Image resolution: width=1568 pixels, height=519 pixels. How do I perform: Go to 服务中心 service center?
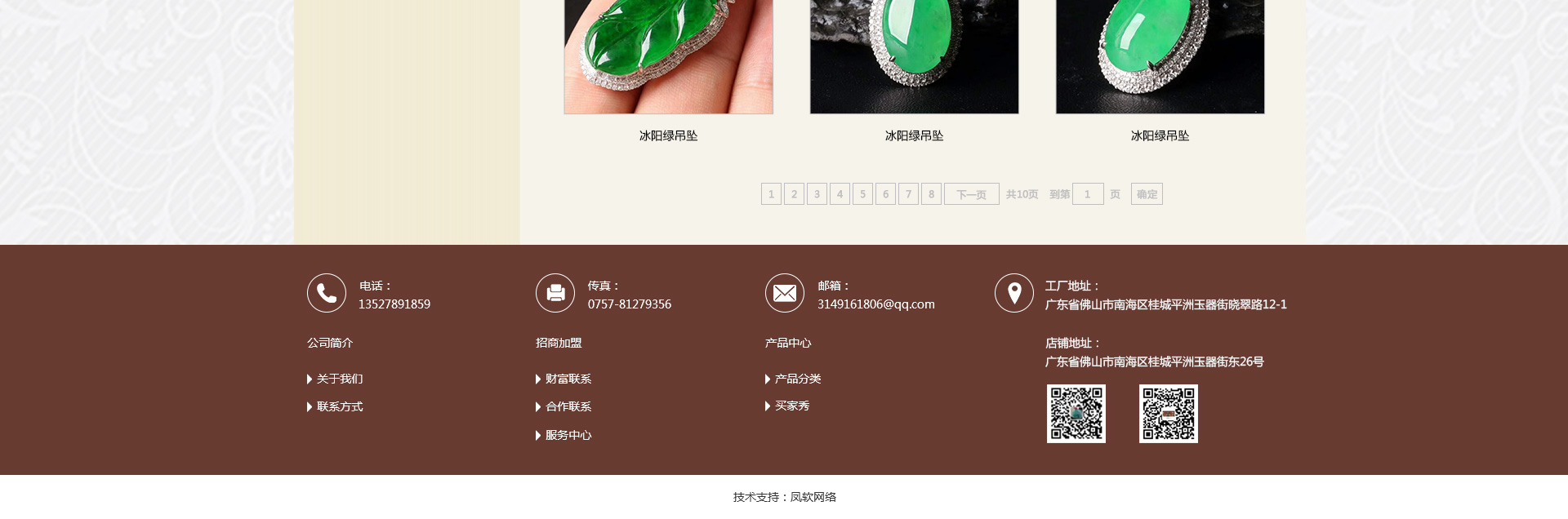[x=568, y=435]
